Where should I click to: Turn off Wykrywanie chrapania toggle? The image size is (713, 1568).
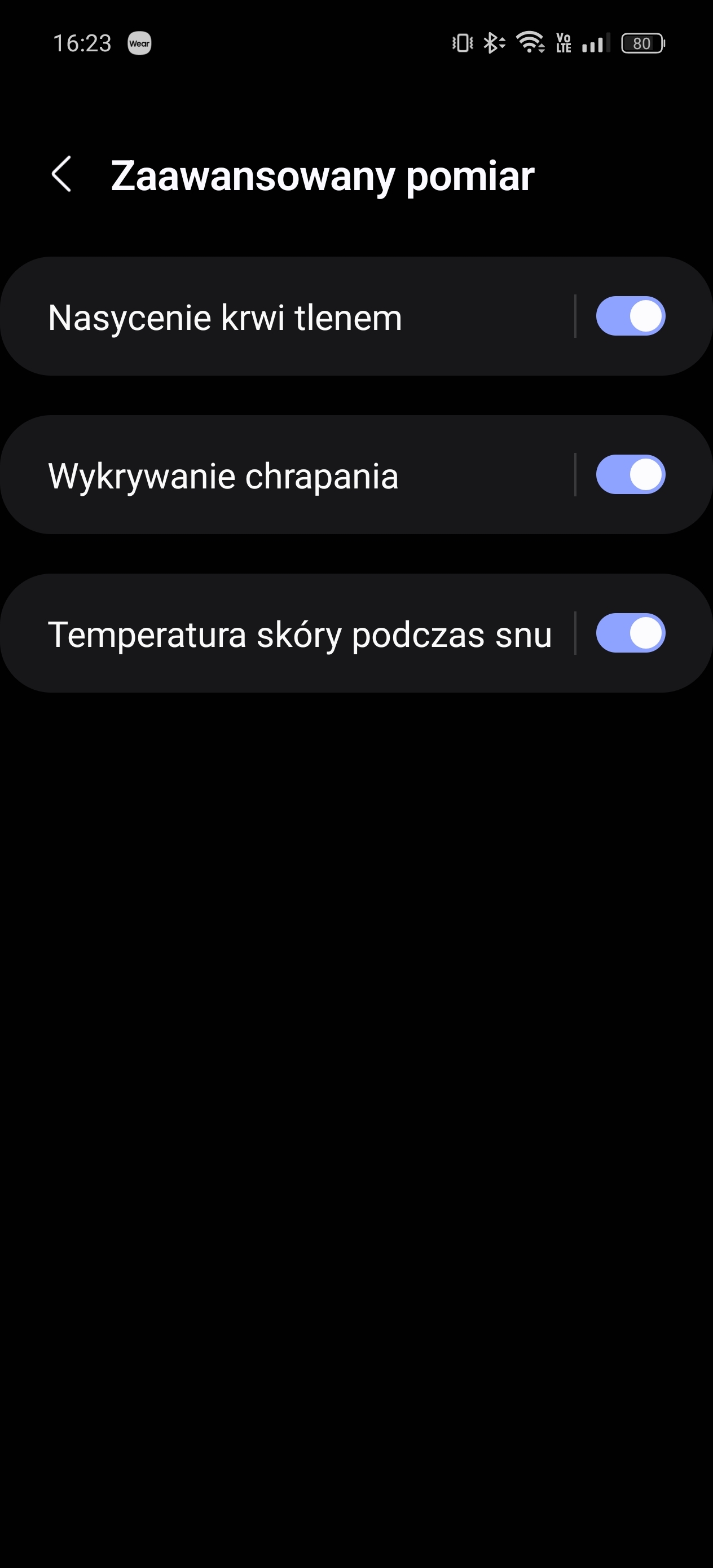tap(630, 474)
